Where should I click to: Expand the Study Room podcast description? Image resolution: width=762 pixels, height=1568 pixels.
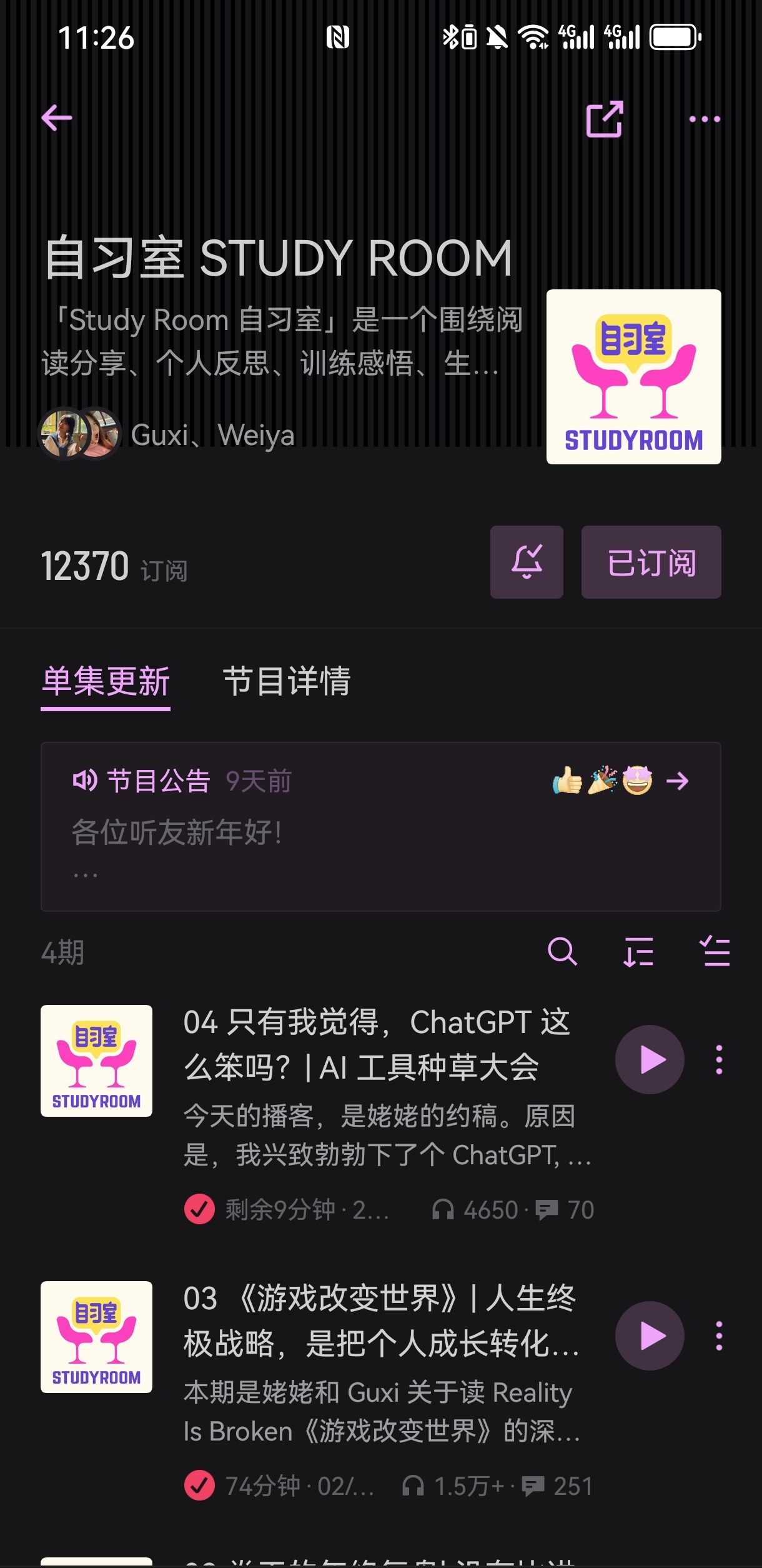(x=281, y=341)
